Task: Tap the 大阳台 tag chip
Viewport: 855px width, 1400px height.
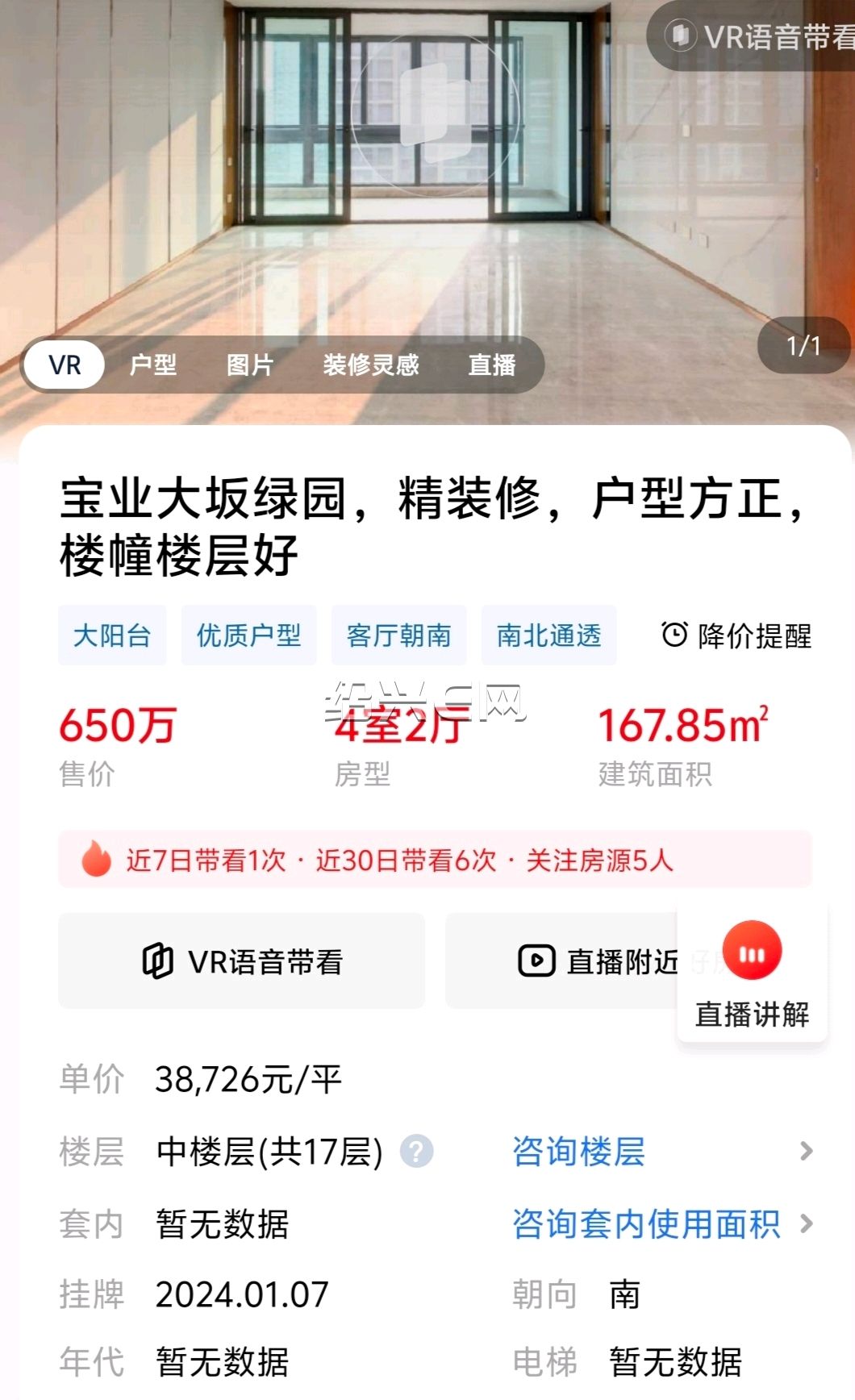Action: click(x=112, y=635)
